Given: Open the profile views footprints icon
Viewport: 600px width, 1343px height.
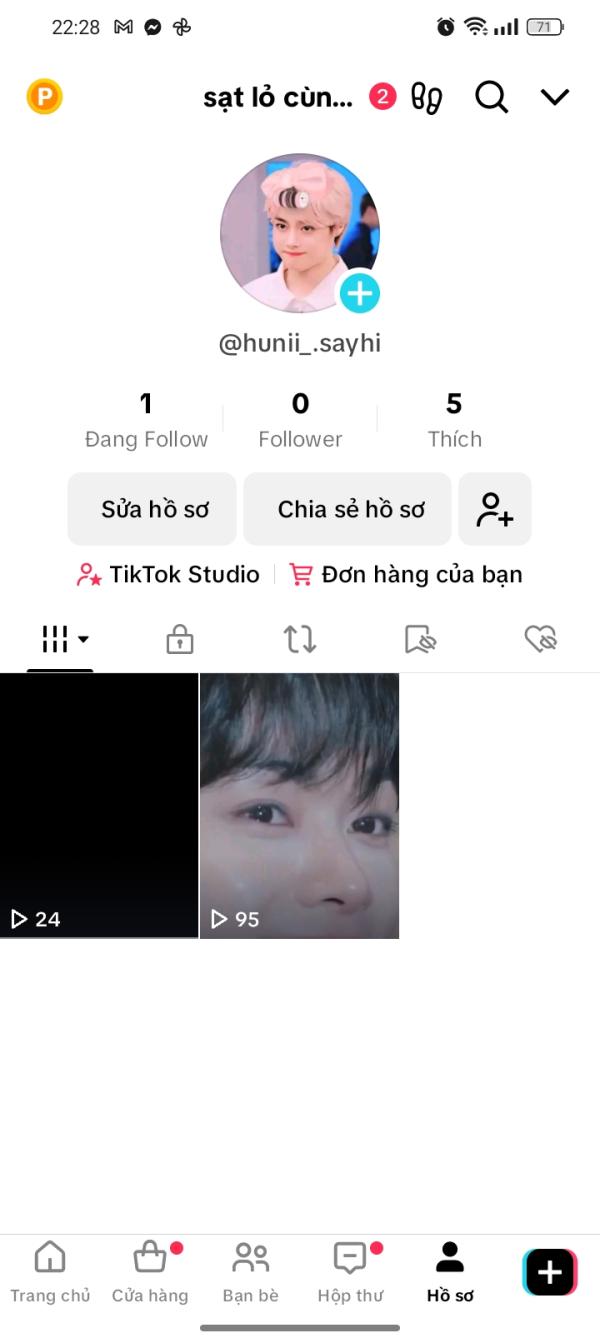Looking at the screenshot, I should [427, 97].
